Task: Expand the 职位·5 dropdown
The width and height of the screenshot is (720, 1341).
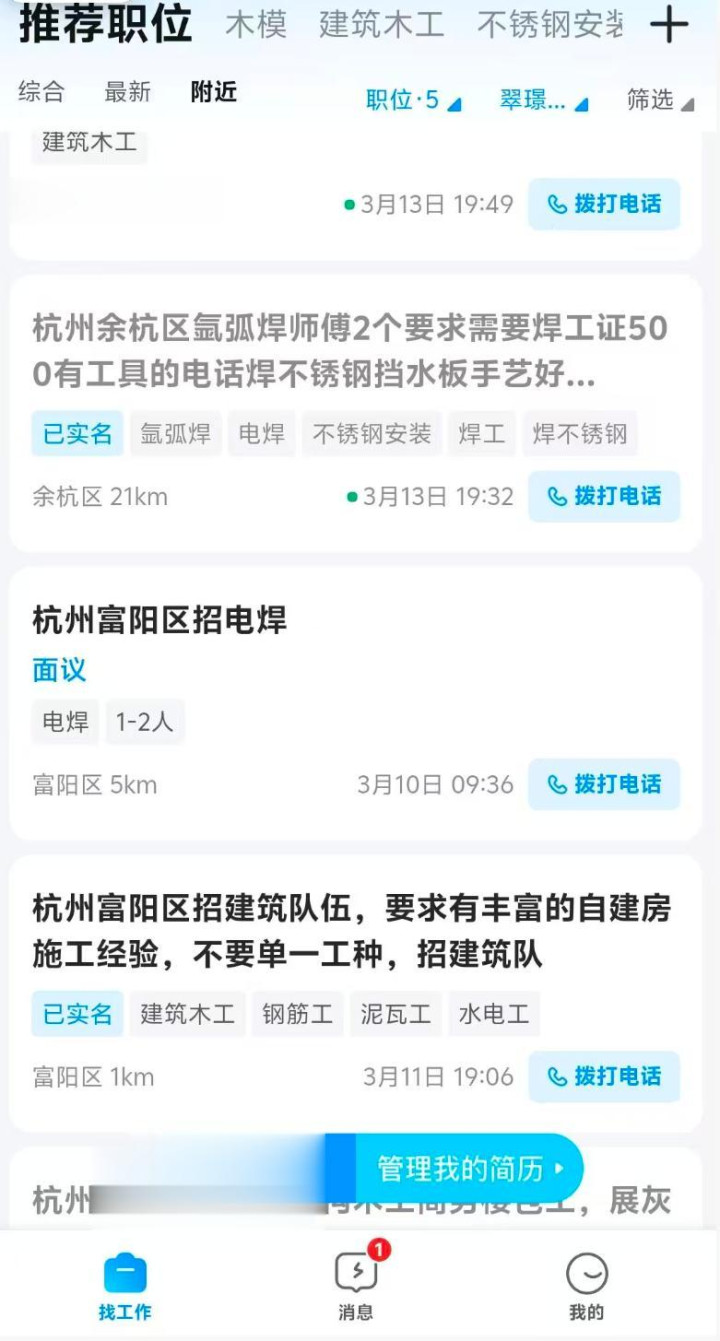Action: (x=412, y=100)
